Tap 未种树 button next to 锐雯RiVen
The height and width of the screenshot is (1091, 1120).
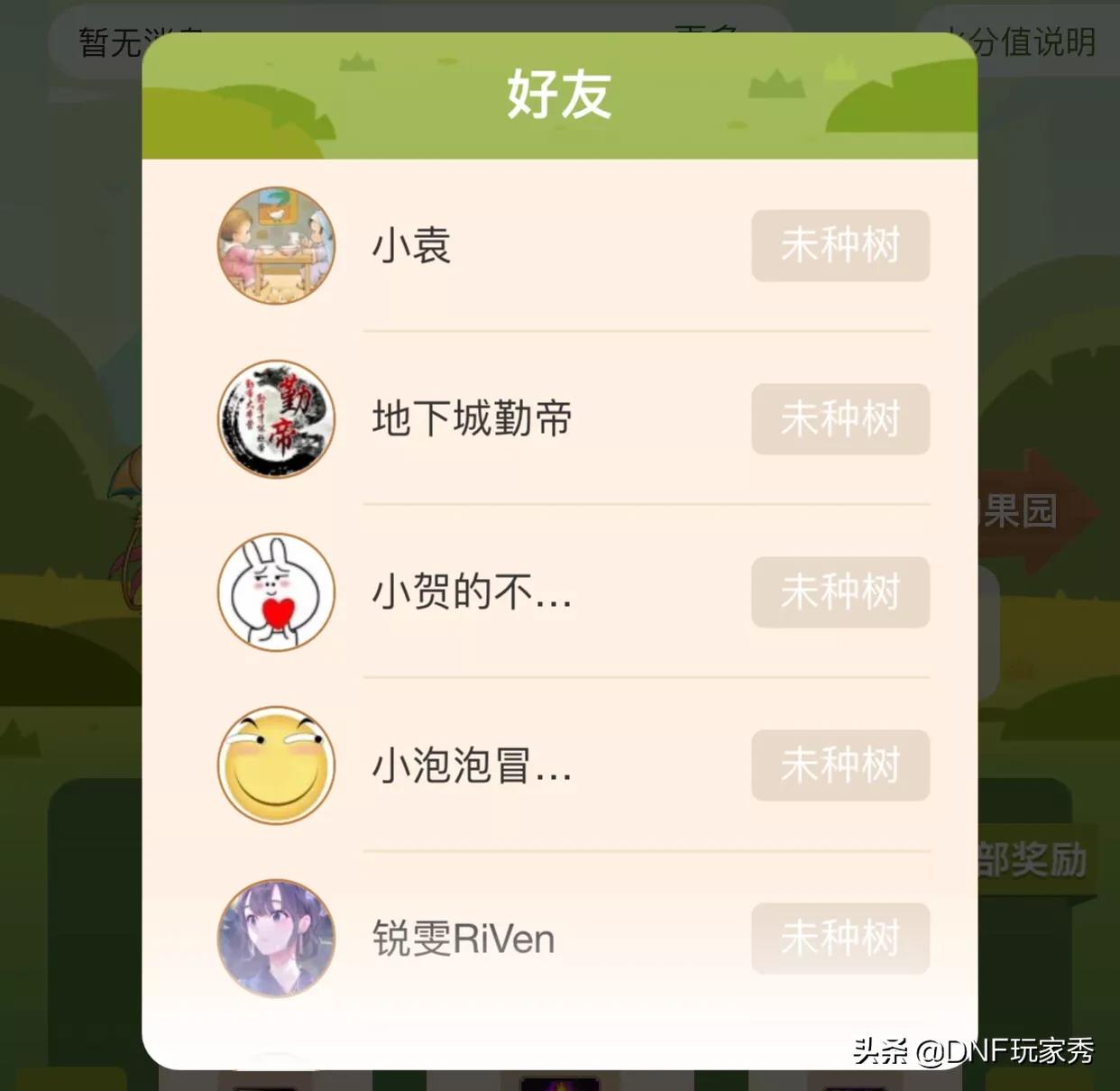(x=840, y=938)
